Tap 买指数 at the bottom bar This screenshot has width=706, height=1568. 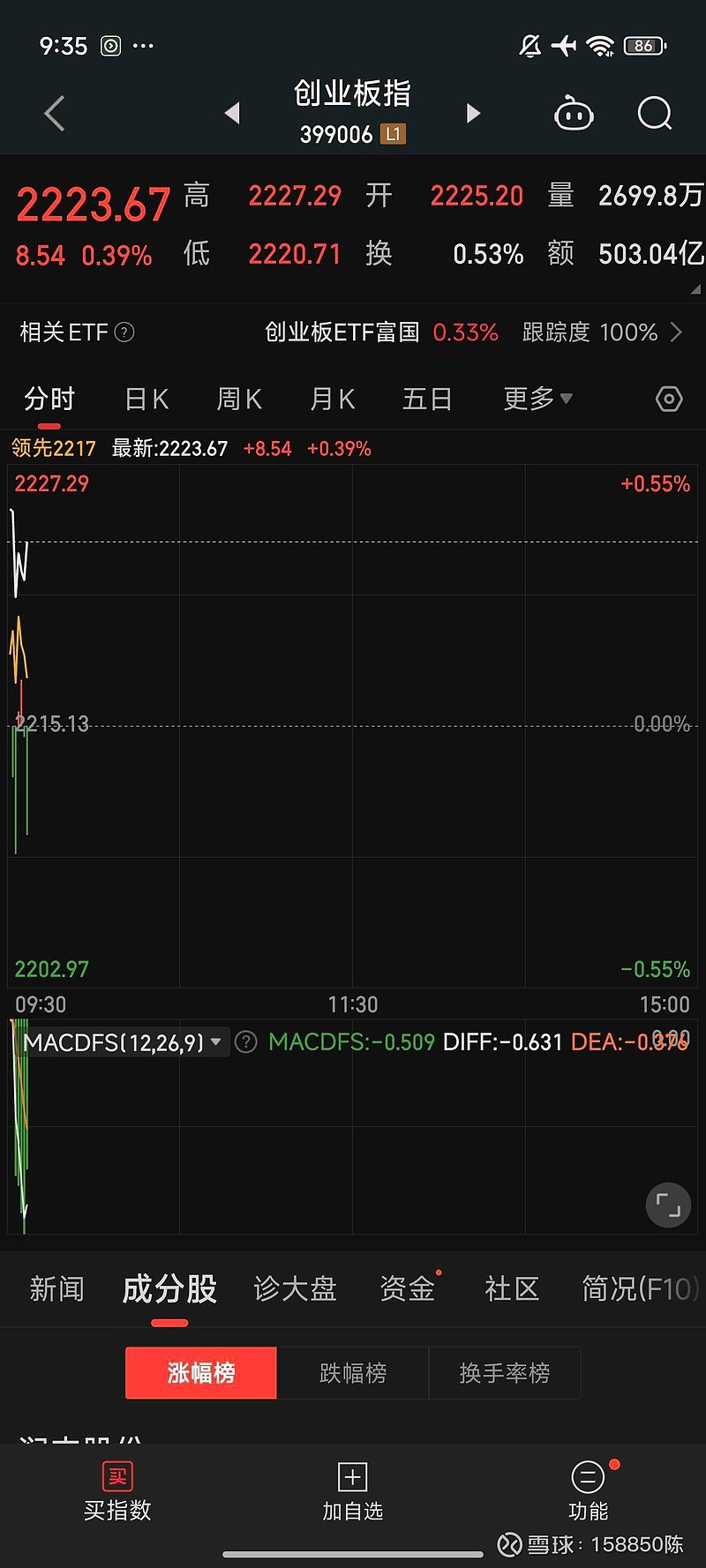tap(117, 1490)
